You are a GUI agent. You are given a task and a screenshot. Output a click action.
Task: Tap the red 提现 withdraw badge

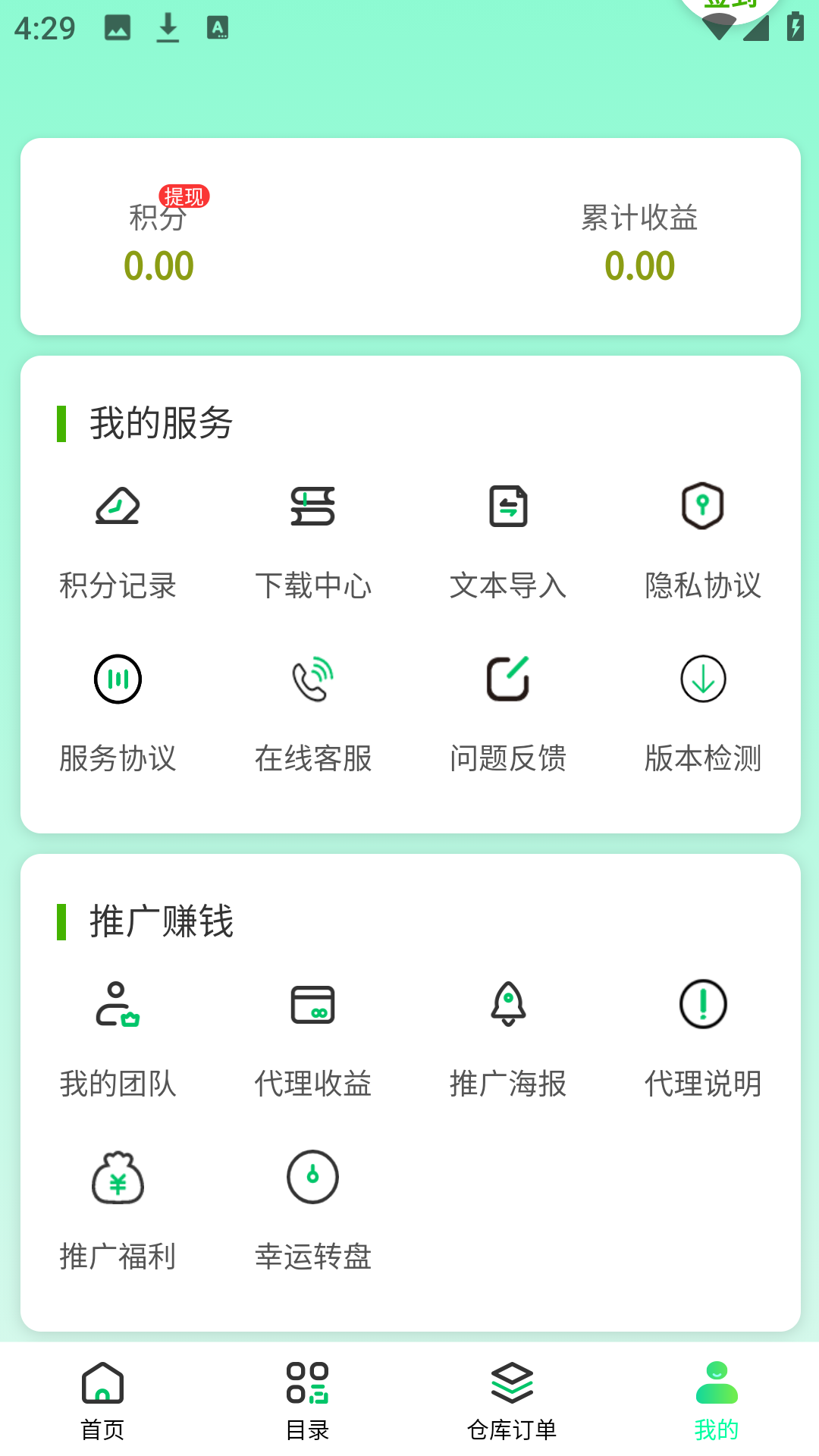click(184, 196)
